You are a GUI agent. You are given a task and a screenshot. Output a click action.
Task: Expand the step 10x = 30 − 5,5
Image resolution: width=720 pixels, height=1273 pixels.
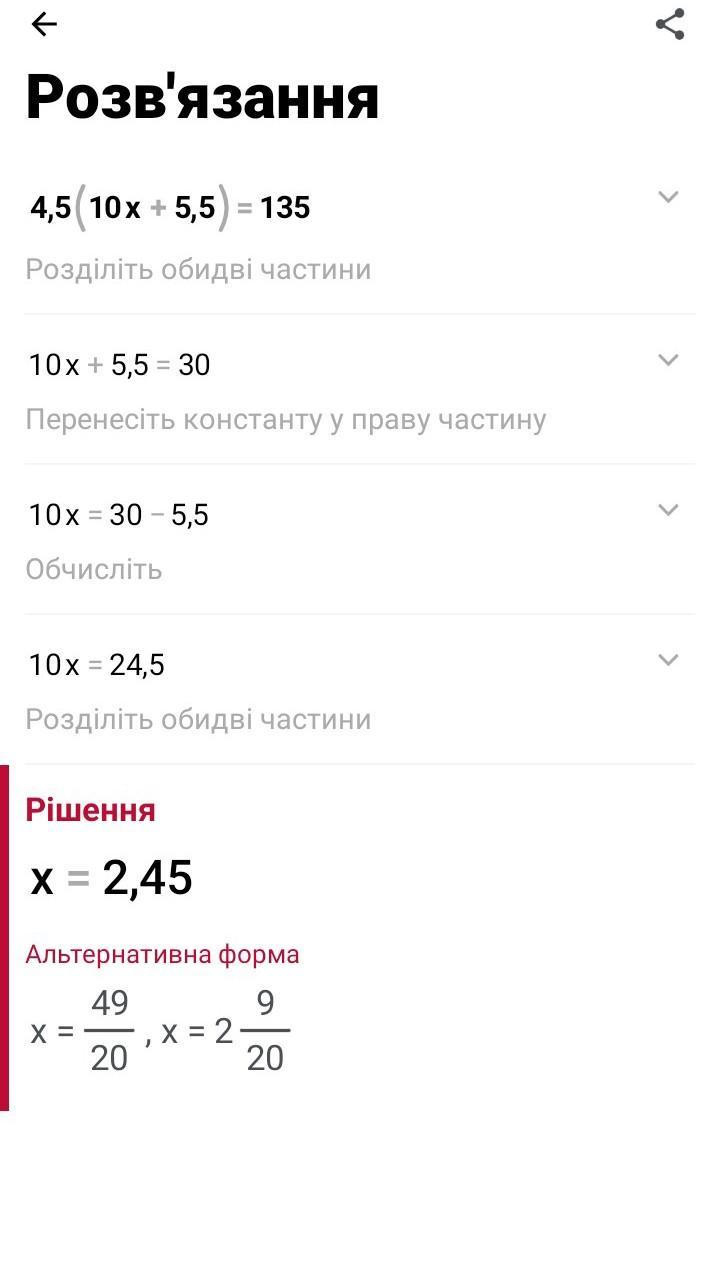tap(668, 510)
